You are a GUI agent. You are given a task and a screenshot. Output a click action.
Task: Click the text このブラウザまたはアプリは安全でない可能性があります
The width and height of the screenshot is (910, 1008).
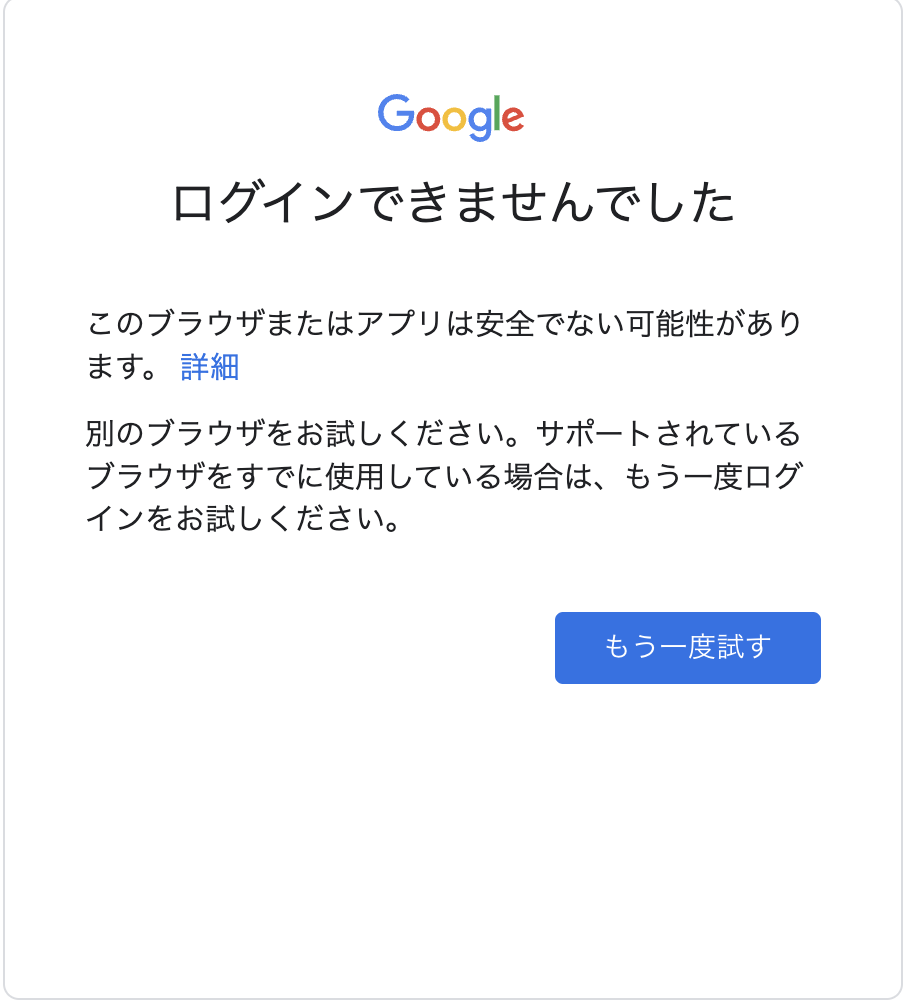coord(450,322)
